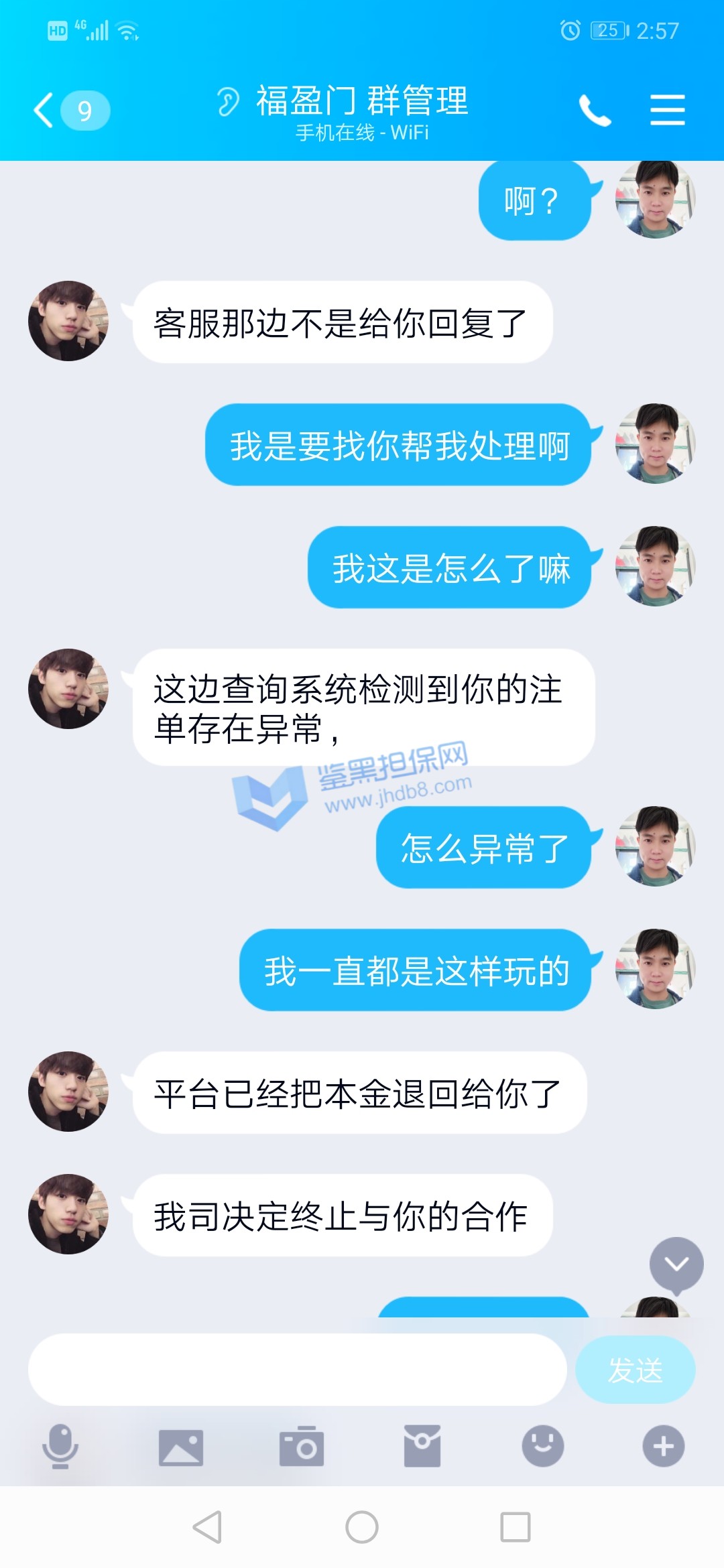
Task: Tap the 发送 send button
Action: point(635,1370)
